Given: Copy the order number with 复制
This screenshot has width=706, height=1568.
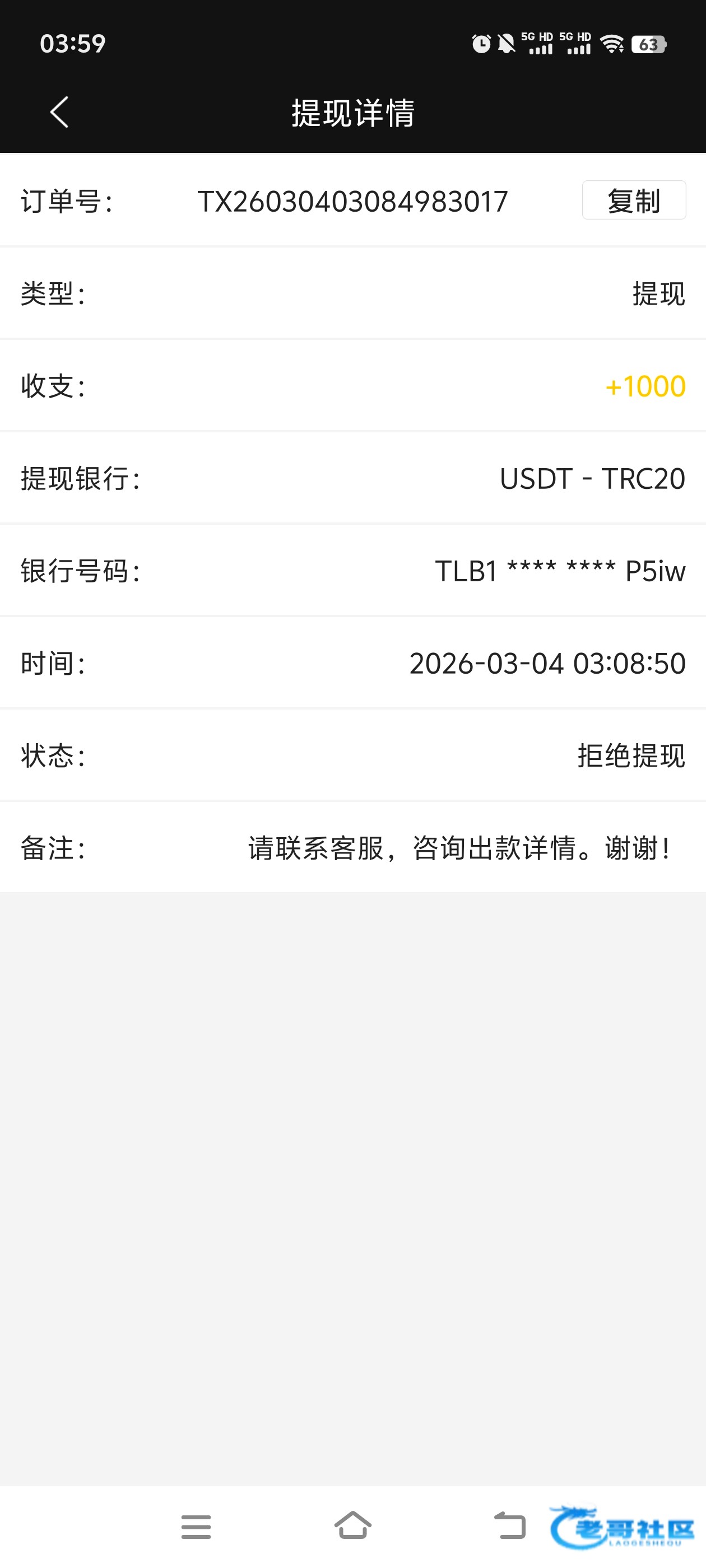Looking at the screenshot, I should click(634, 200).
